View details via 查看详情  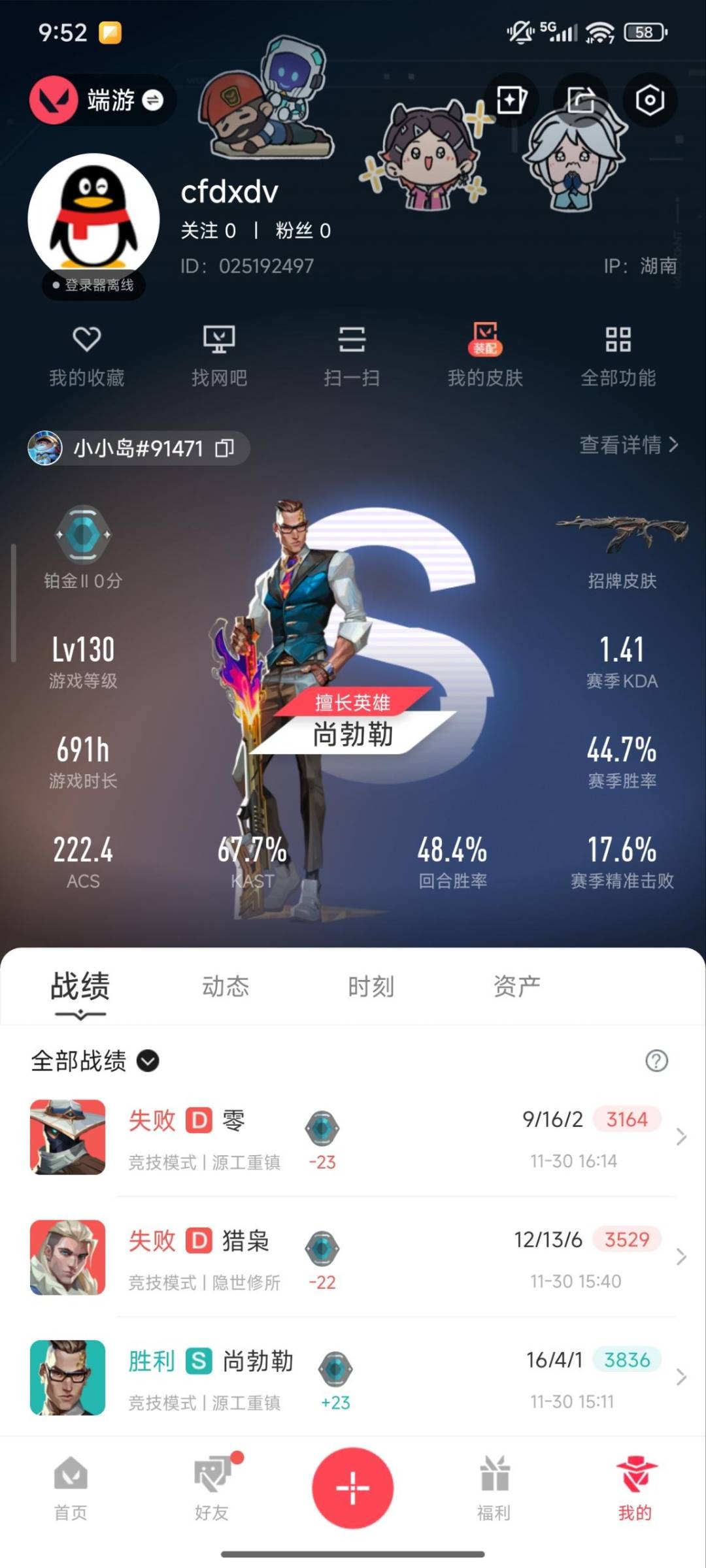tap(628, 445)
